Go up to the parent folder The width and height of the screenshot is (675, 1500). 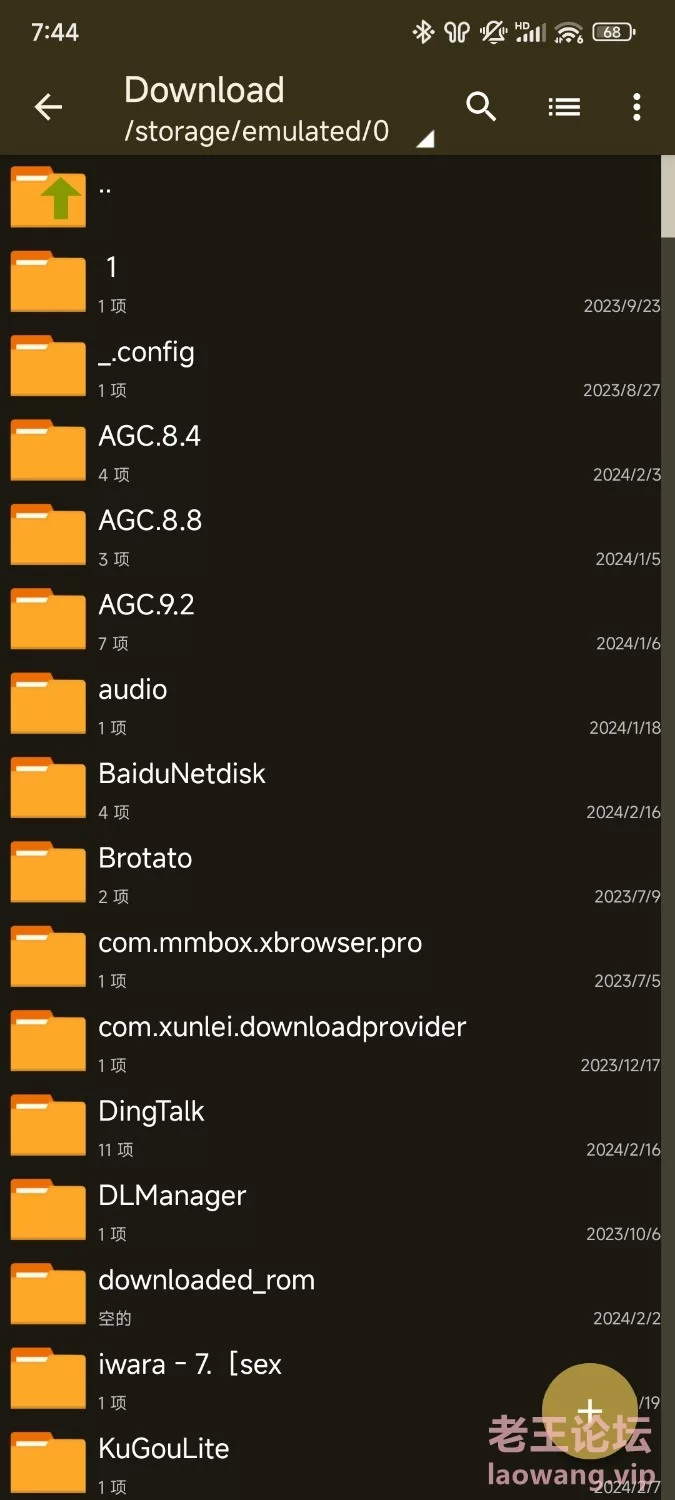pyautogui.click(x=330, y=195)
